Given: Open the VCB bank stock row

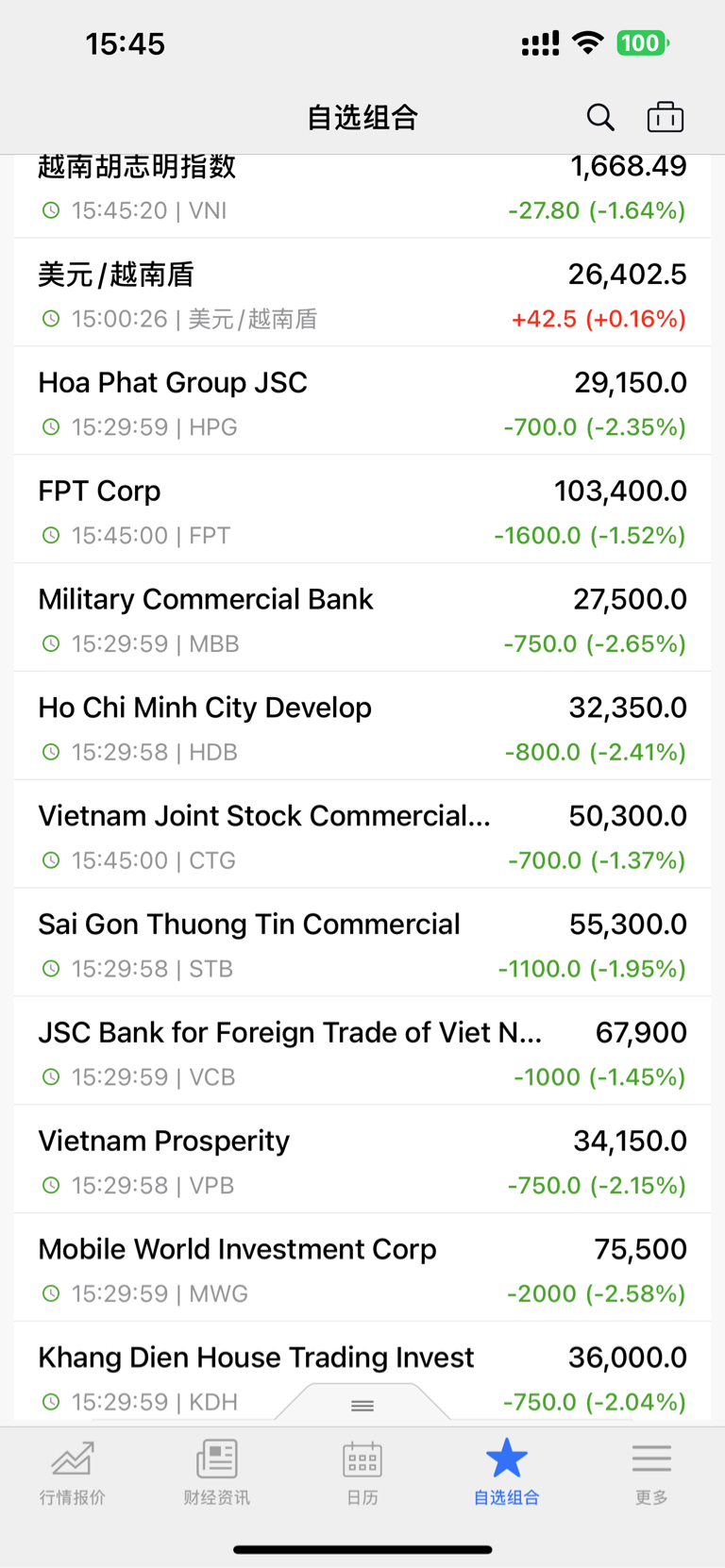Looking at the screenshot, I should tap(362, 1052).
